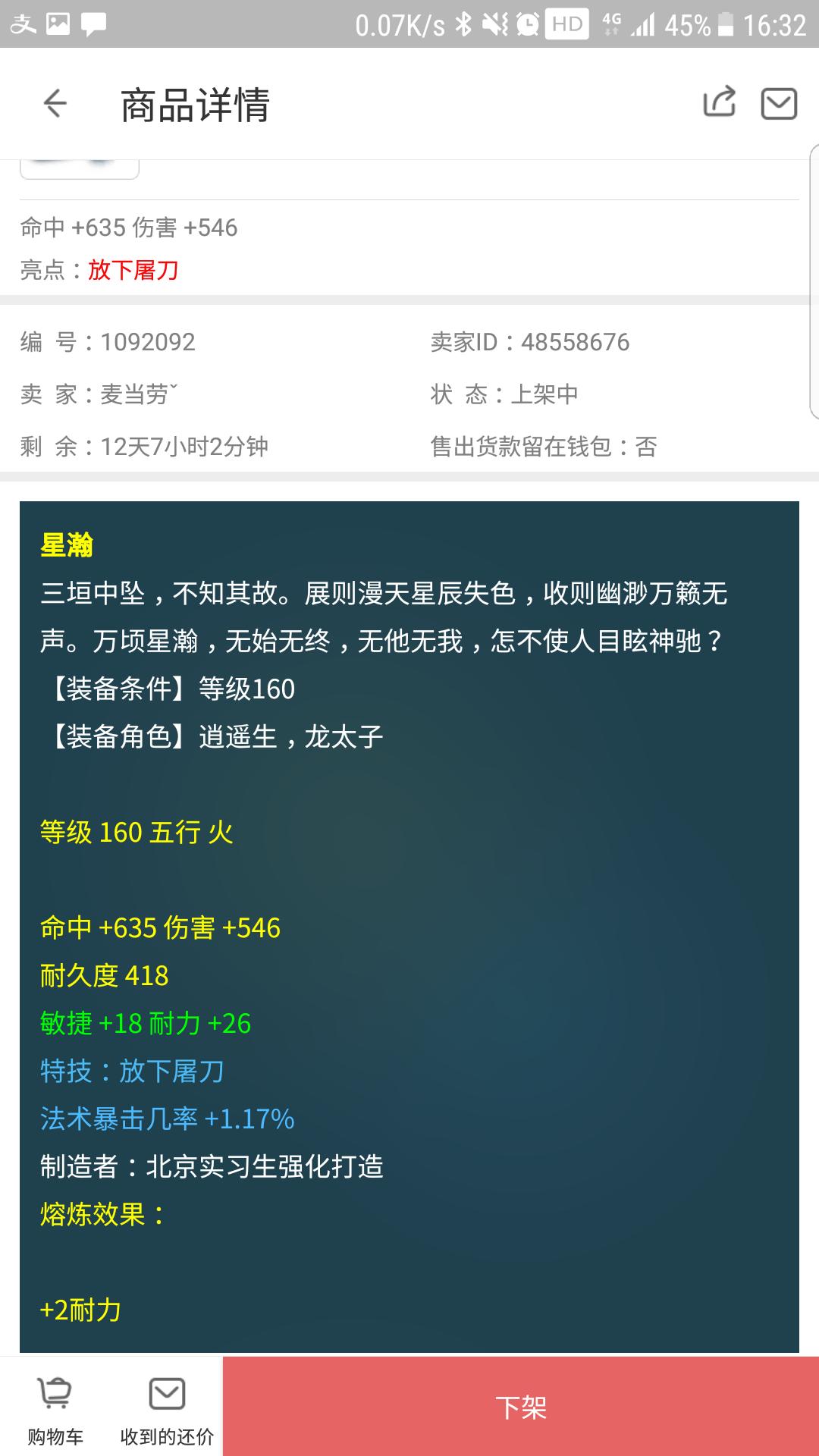Go back from the 商品详情 page
The height and width of the screenshot is (1456, 819).
coord(55,103)
